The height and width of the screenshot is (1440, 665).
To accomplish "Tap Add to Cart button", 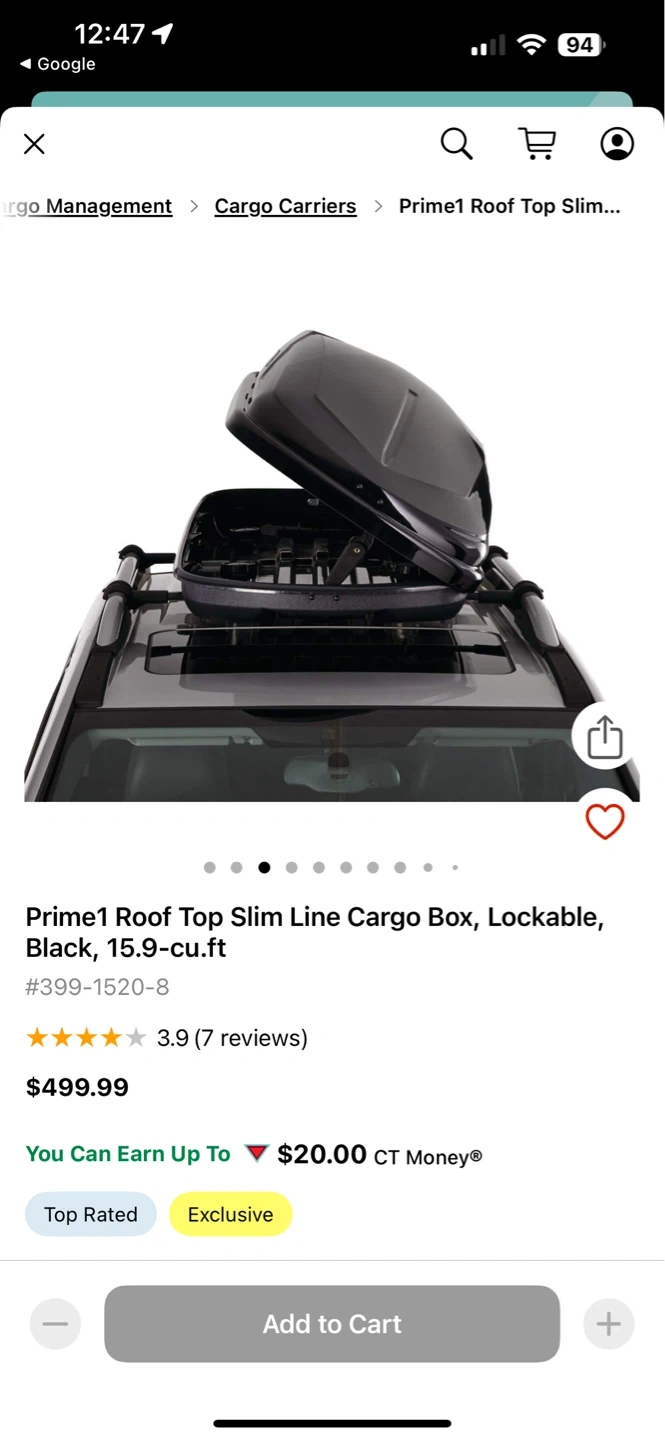I will tap(332, 1324).
